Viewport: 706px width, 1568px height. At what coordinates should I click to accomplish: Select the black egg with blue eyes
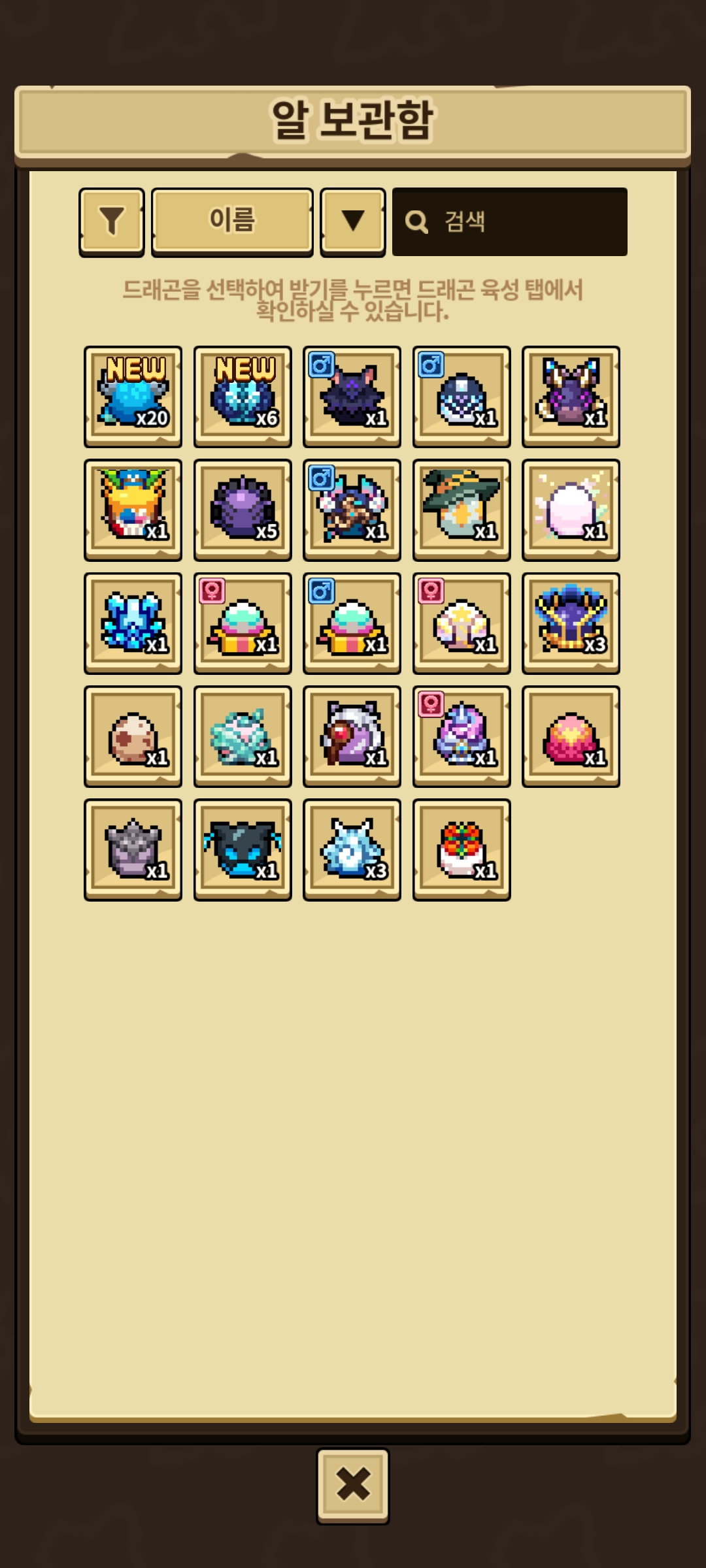(x=243, y=849)
